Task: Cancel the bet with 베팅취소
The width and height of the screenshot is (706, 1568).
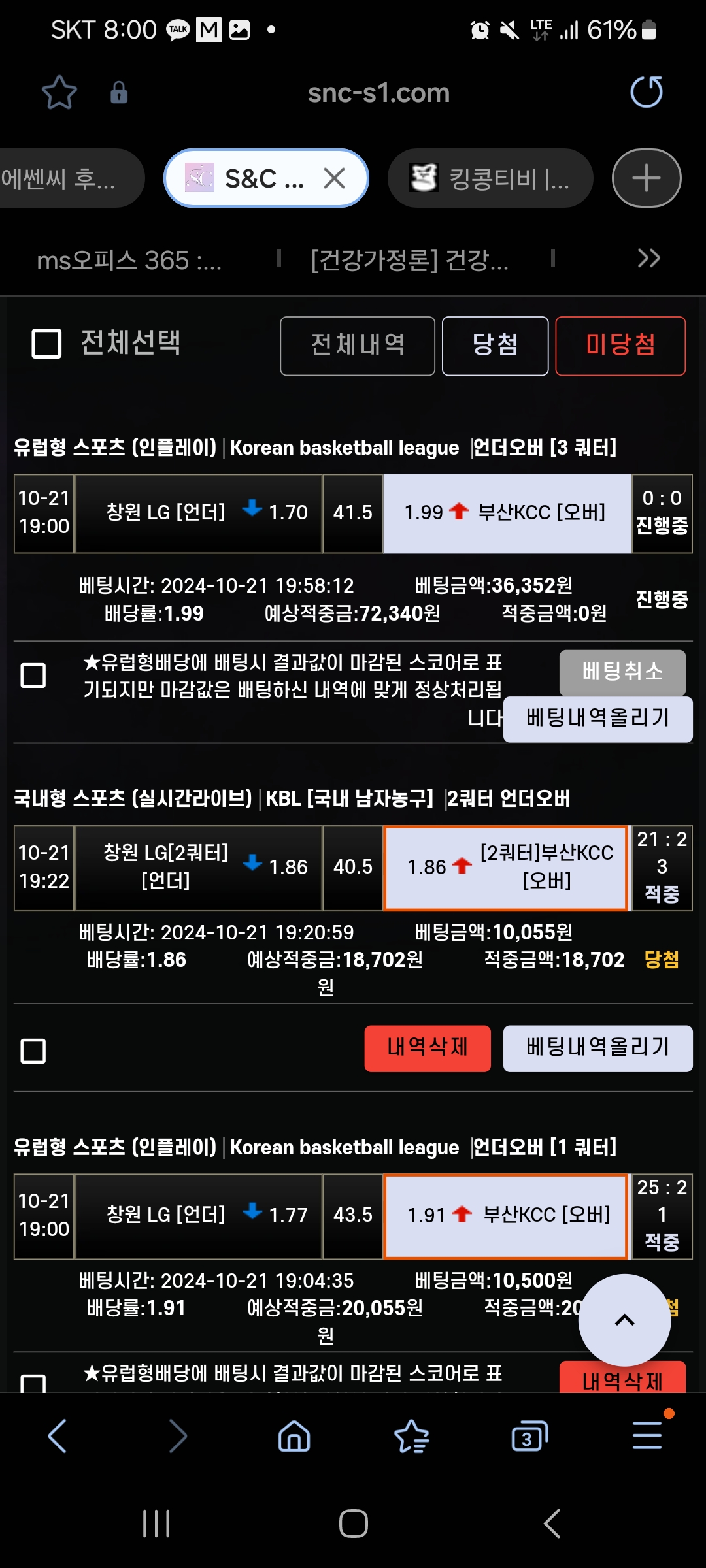Action: point(622,672)
